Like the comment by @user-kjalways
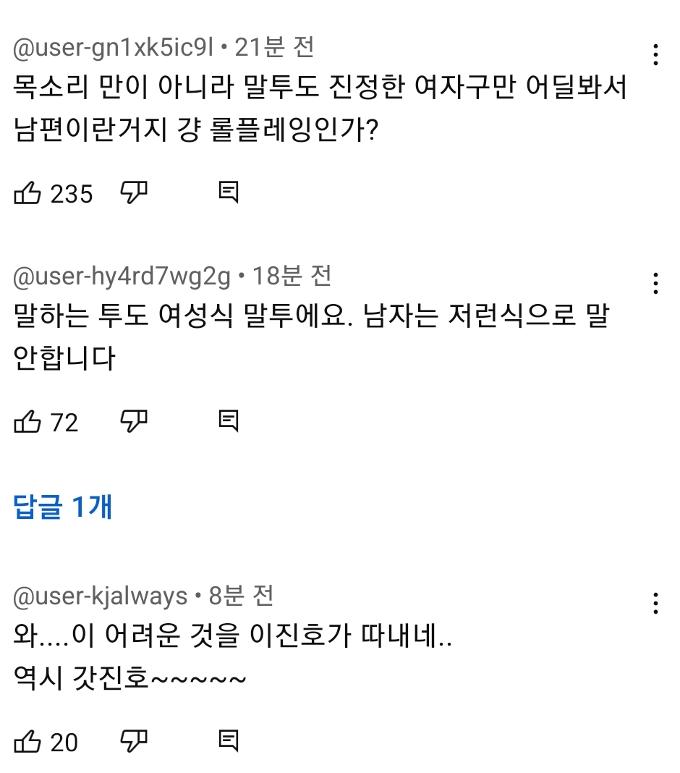 (x=28, y=741)
